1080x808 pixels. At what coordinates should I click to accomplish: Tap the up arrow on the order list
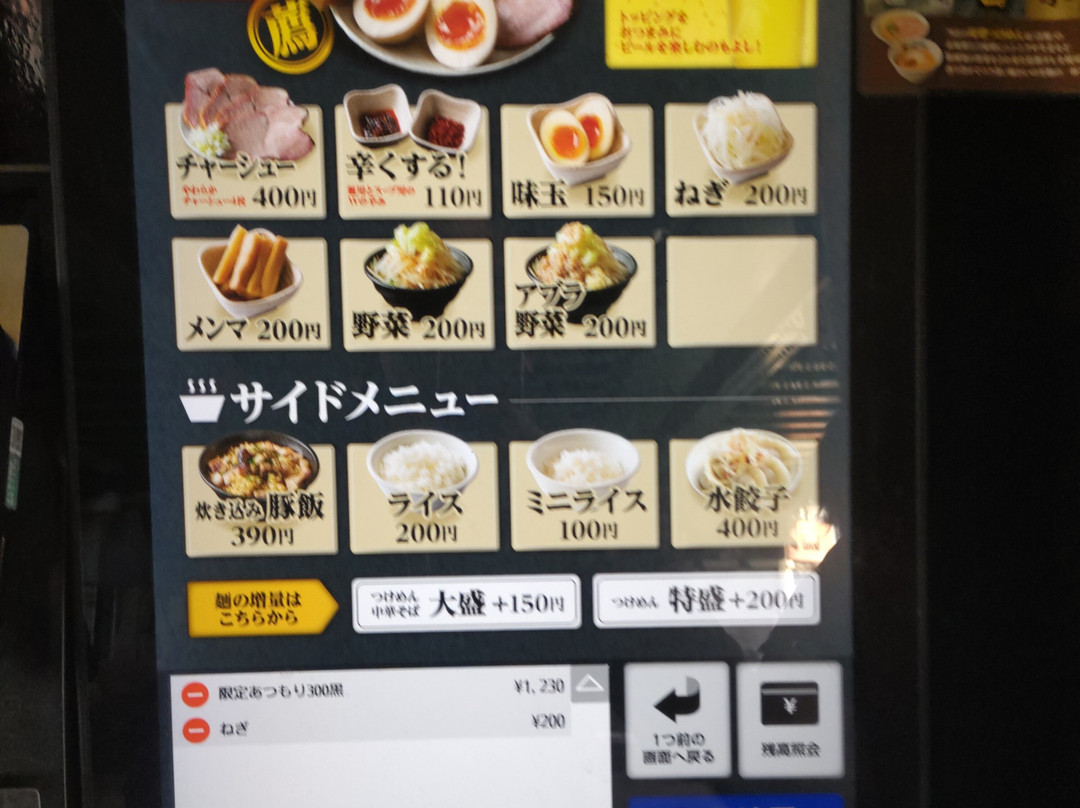point(589,684)
